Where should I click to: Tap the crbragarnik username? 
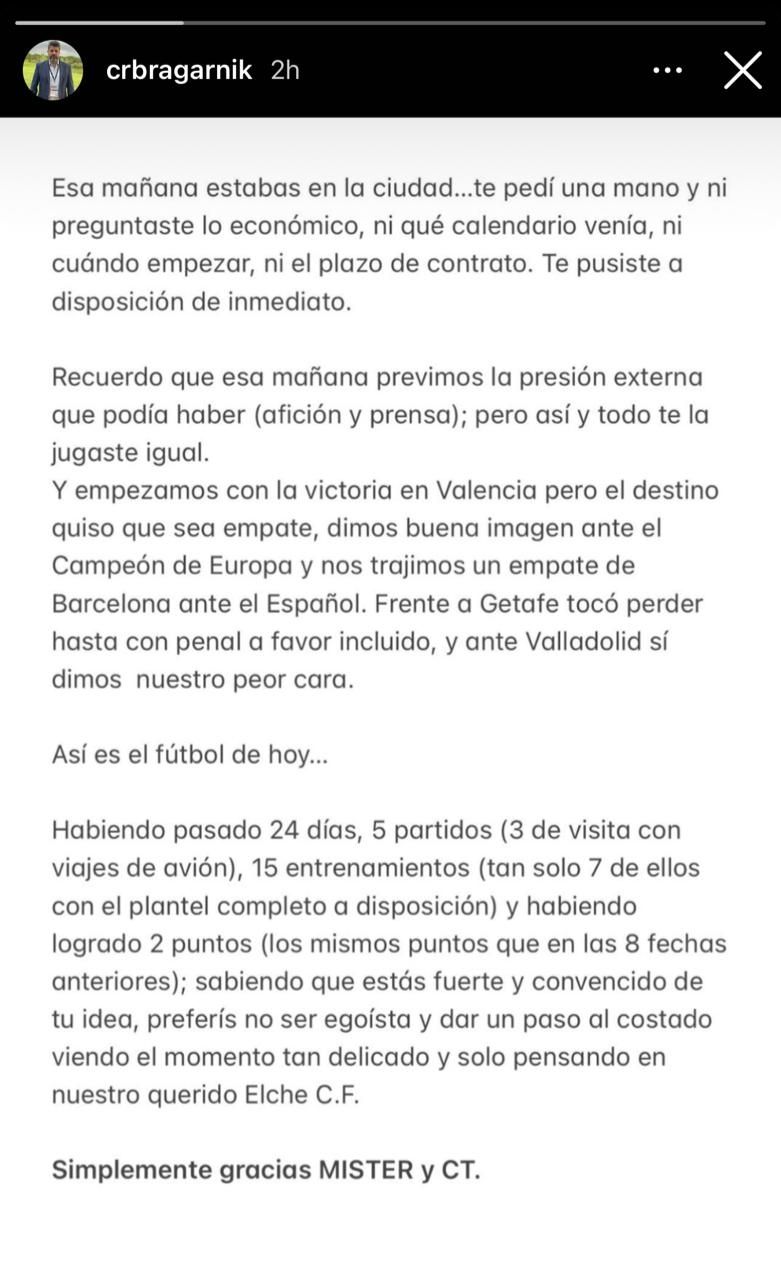[x=179, y=70]
